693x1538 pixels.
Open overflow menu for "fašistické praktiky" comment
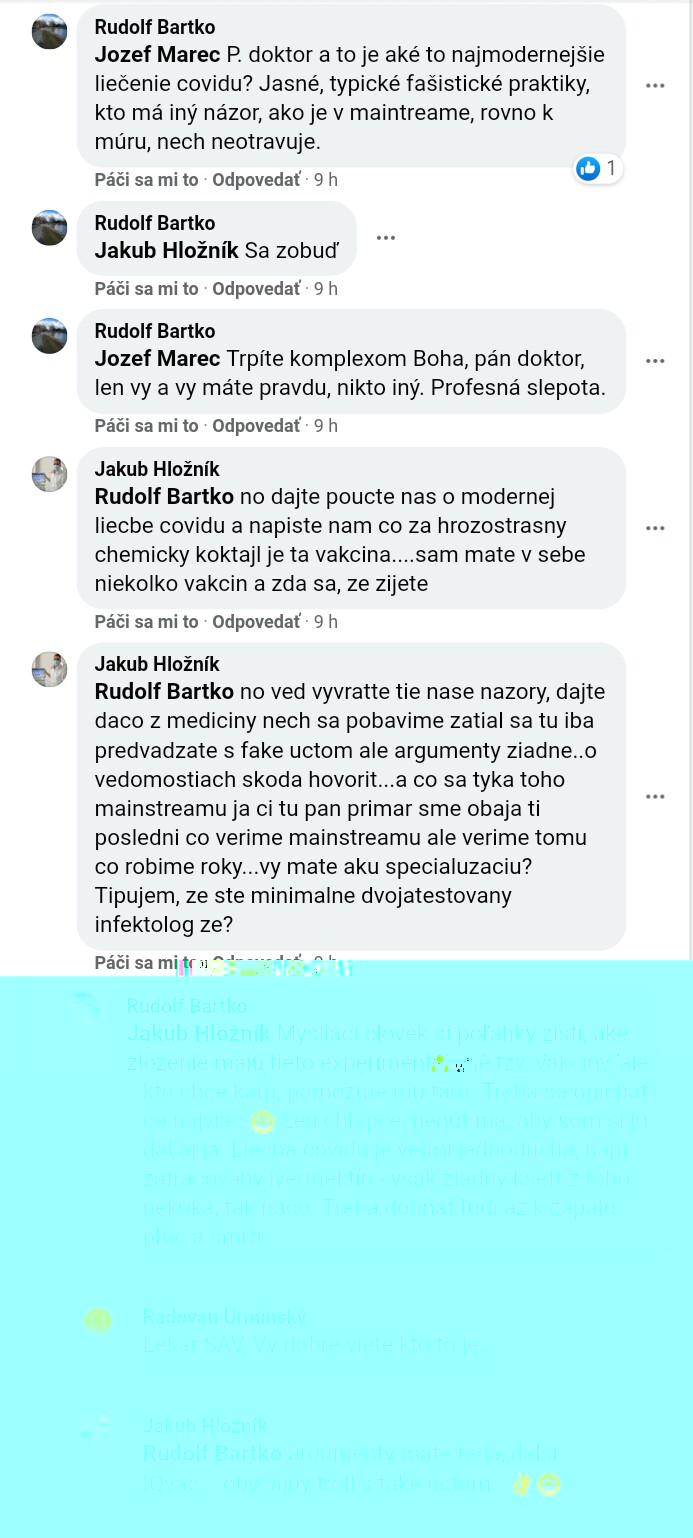(x=655, y=86)
